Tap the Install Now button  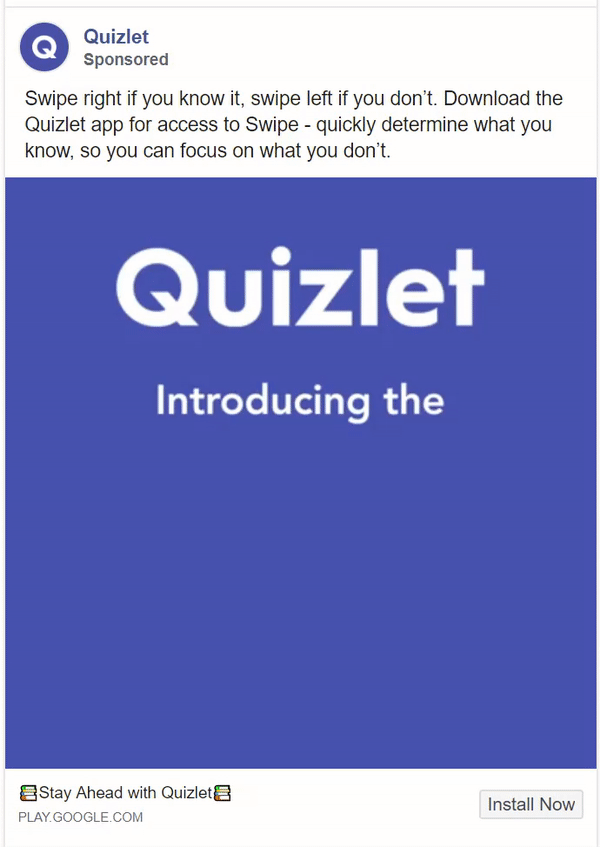530,804
